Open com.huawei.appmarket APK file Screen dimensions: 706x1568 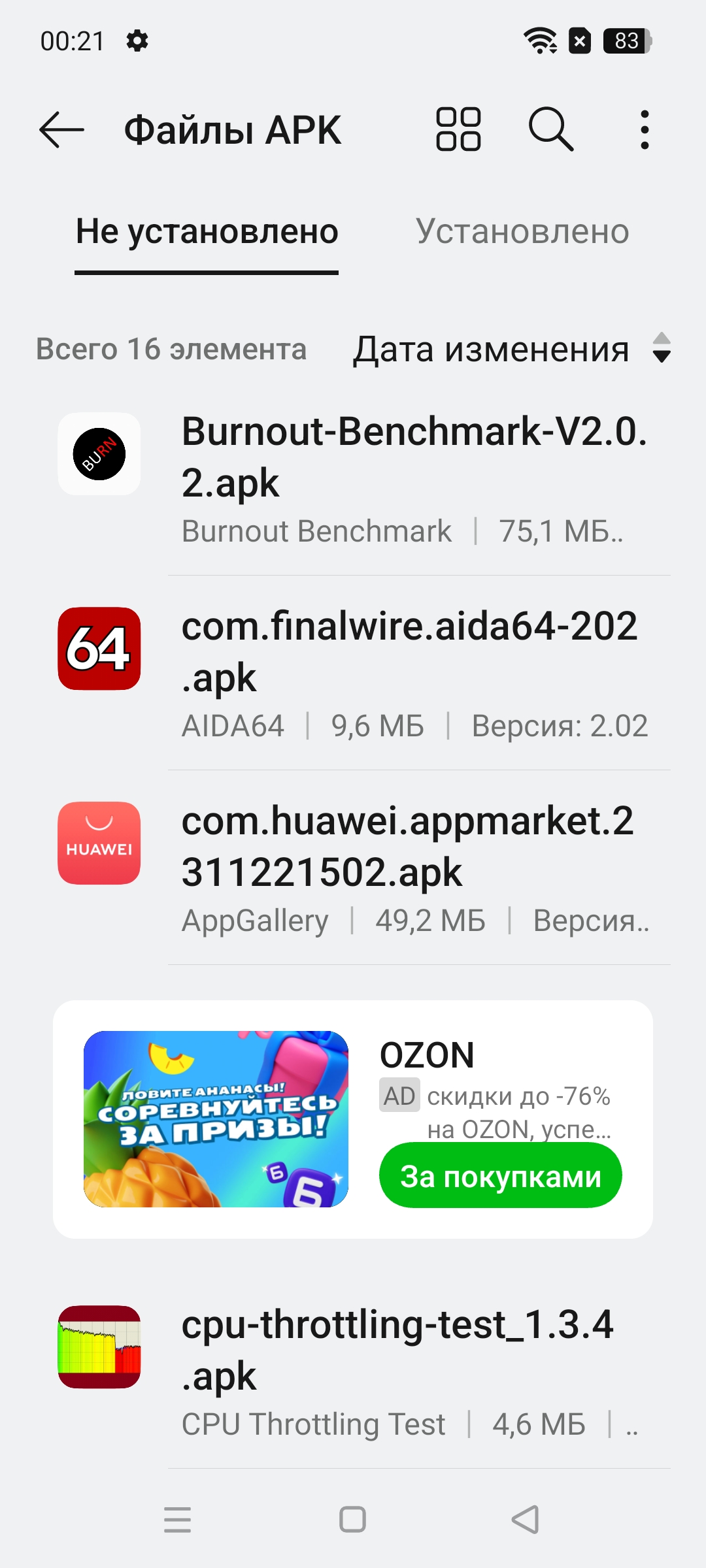coord(414,868)
